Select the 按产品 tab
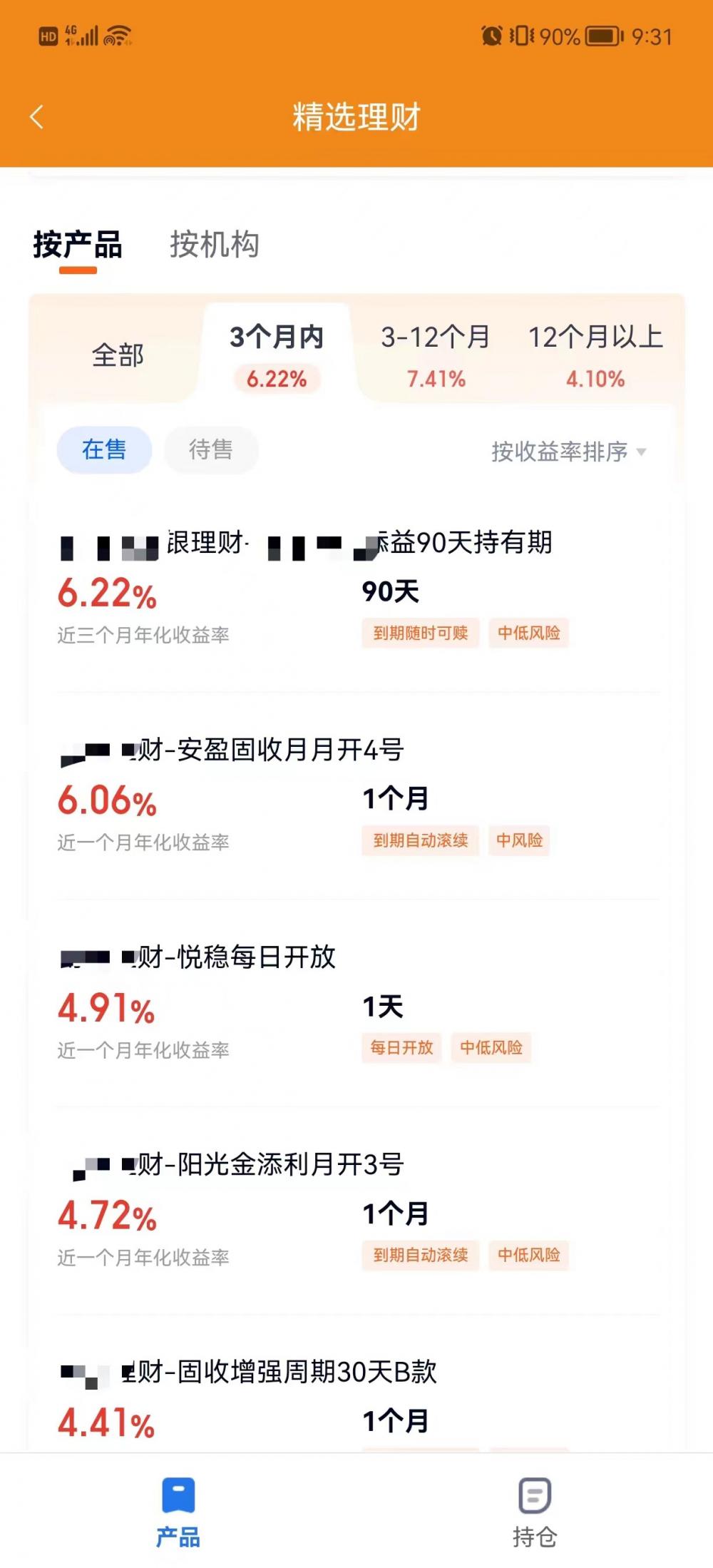This screenshot has width=713, height=1568. (78, 245)
